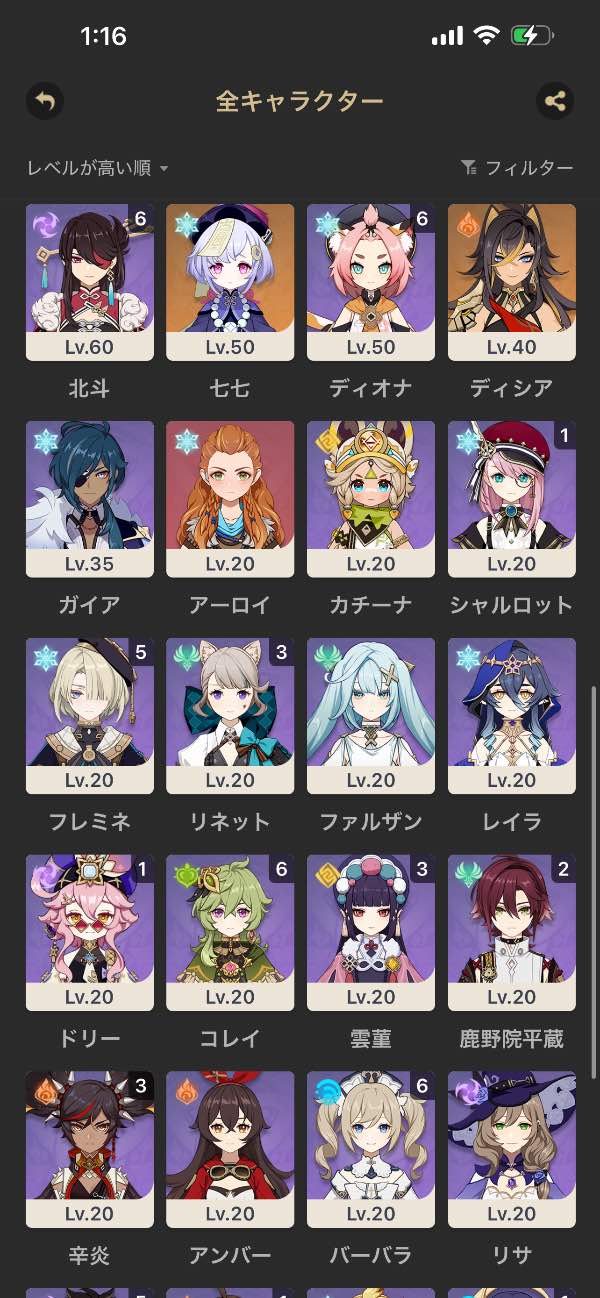Screen dimensions: 600x1298
Task: Open ディシア character card
Action: [512, 282]
